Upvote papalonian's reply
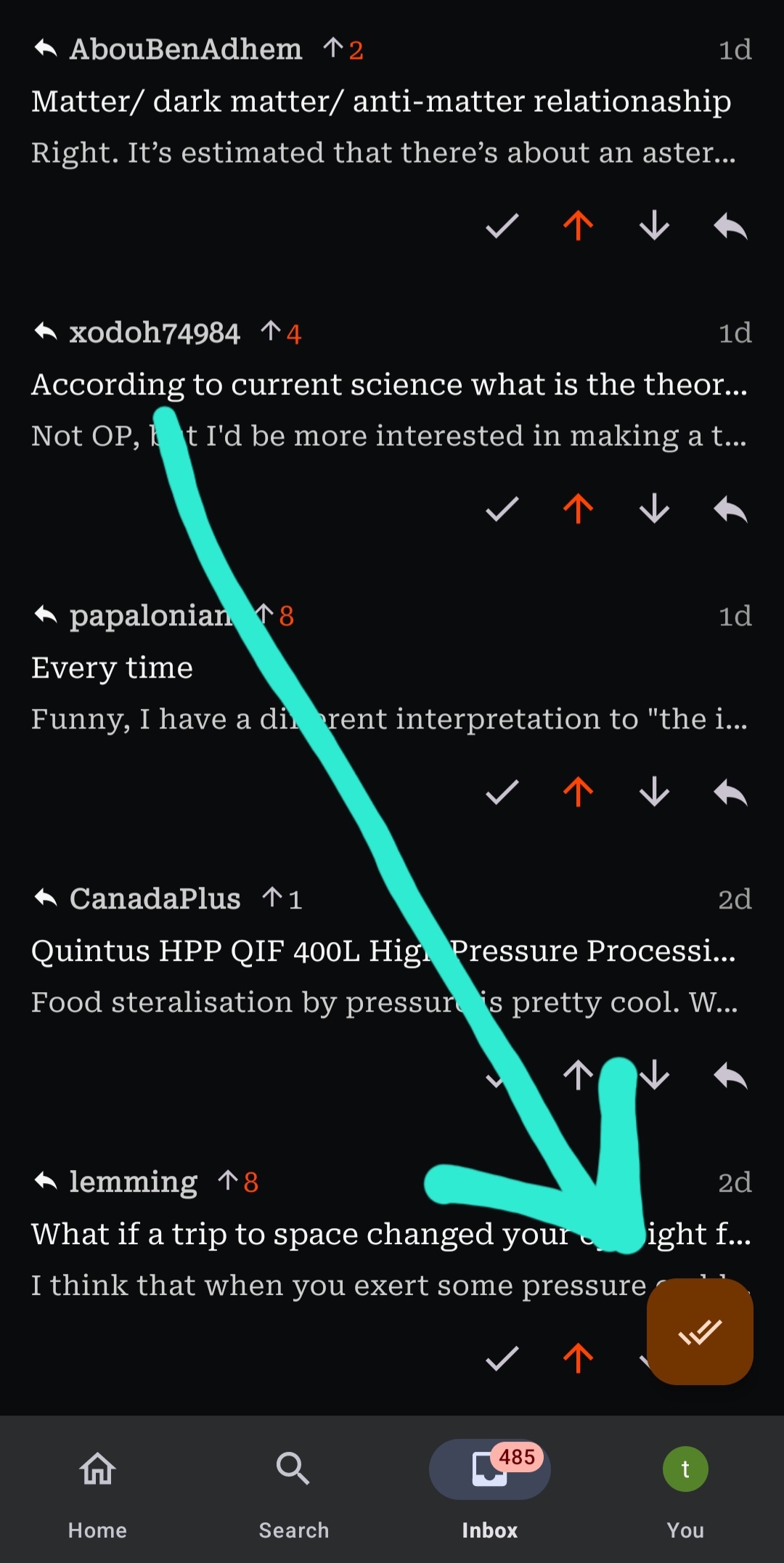The width and height of the screenshot is (784, 1563). coord(579,792)
